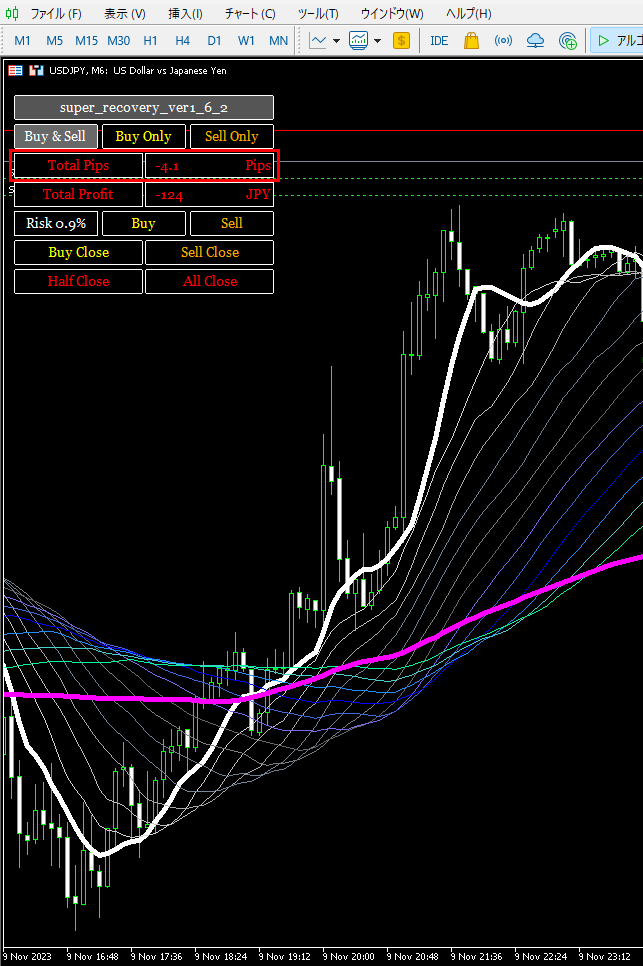Open the ファイル (F) menu

click(x=55, y=14)
